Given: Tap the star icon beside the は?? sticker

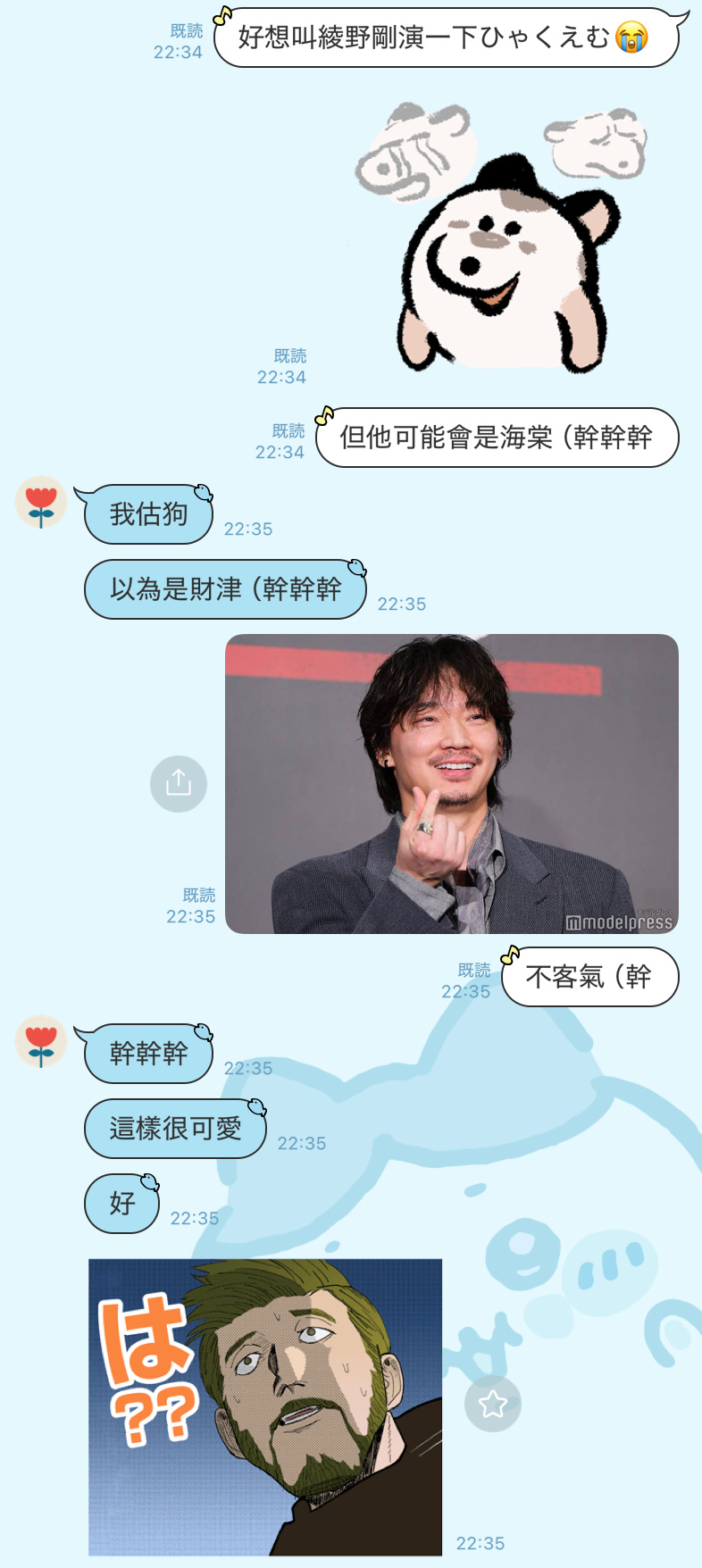Looking at the screenshot, I should [492, 1404].
